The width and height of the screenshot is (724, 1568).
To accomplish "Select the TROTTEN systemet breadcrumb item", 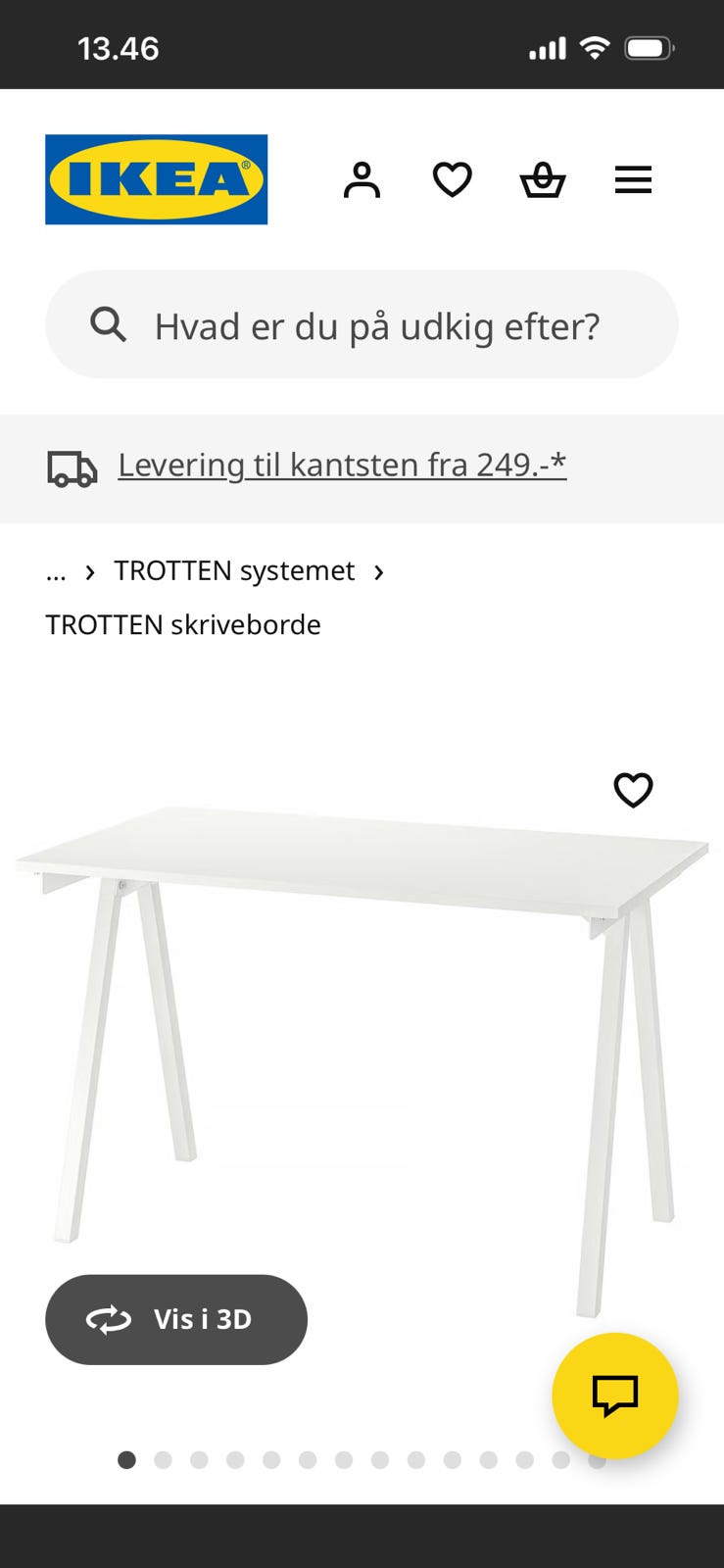I will (234, 570).
